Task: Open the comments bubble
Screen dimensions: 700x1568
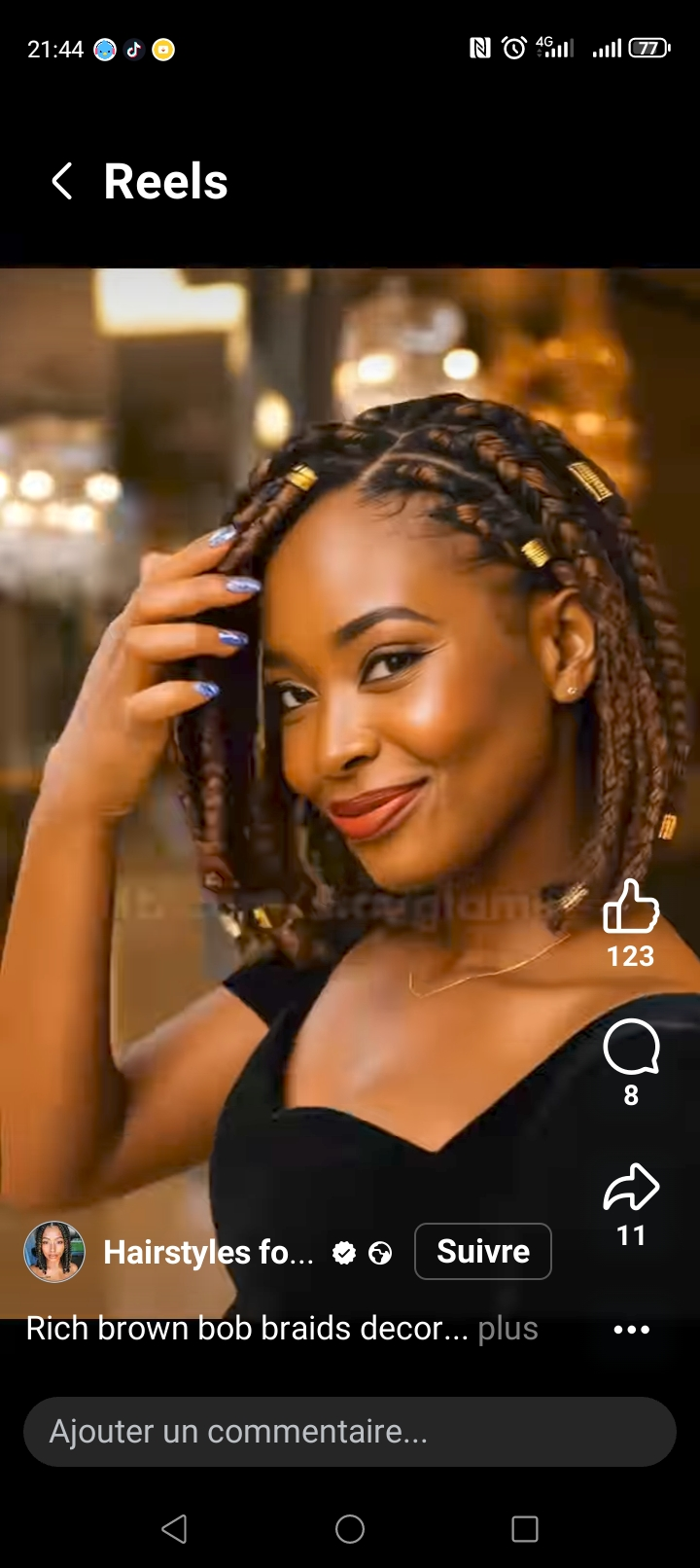Action: click(631, 1047)
